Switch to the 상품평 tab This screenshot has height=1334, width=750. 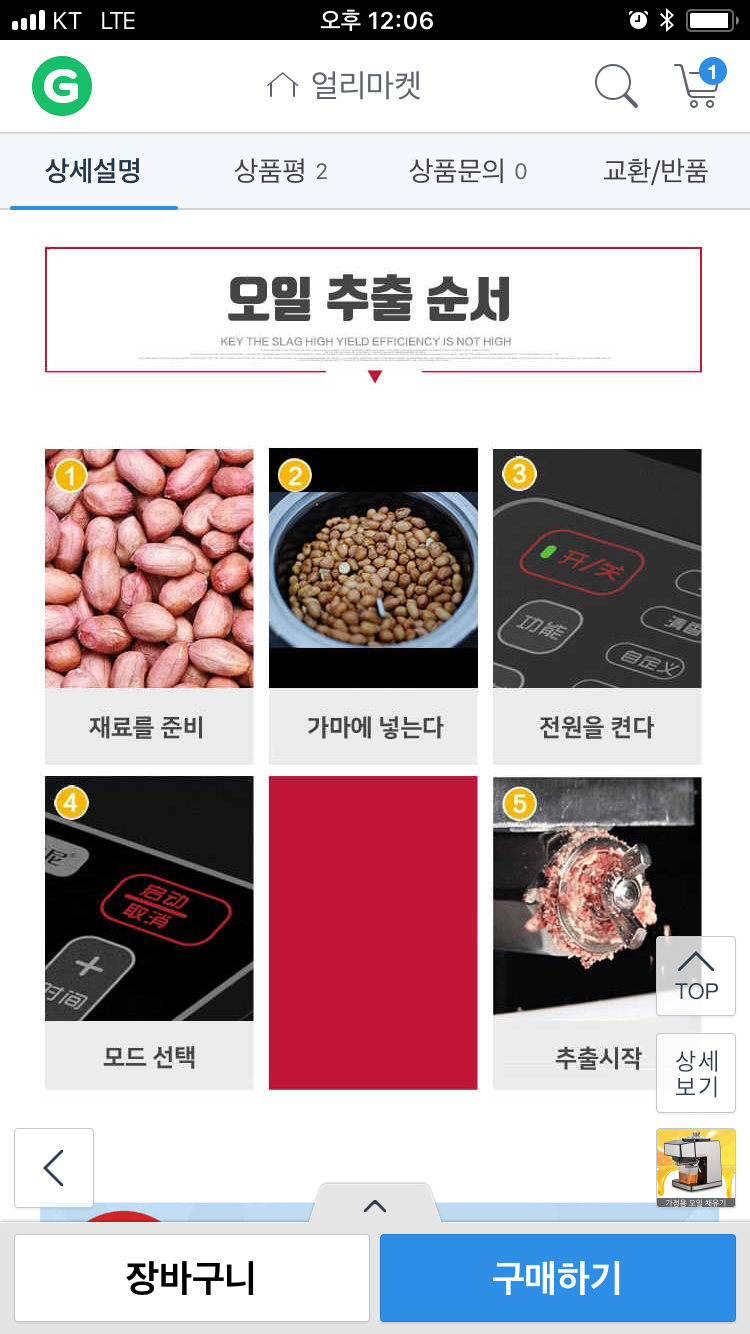click(x=281, y=171)
